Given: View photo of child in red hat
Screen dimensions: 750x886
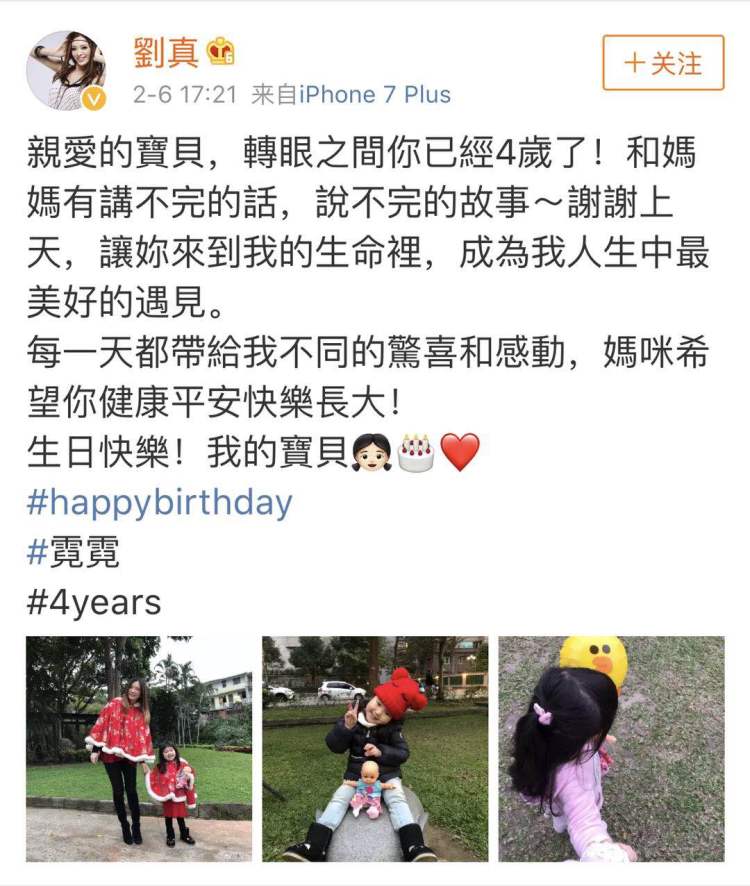Looking at the screenshot, I should point(375,748).
